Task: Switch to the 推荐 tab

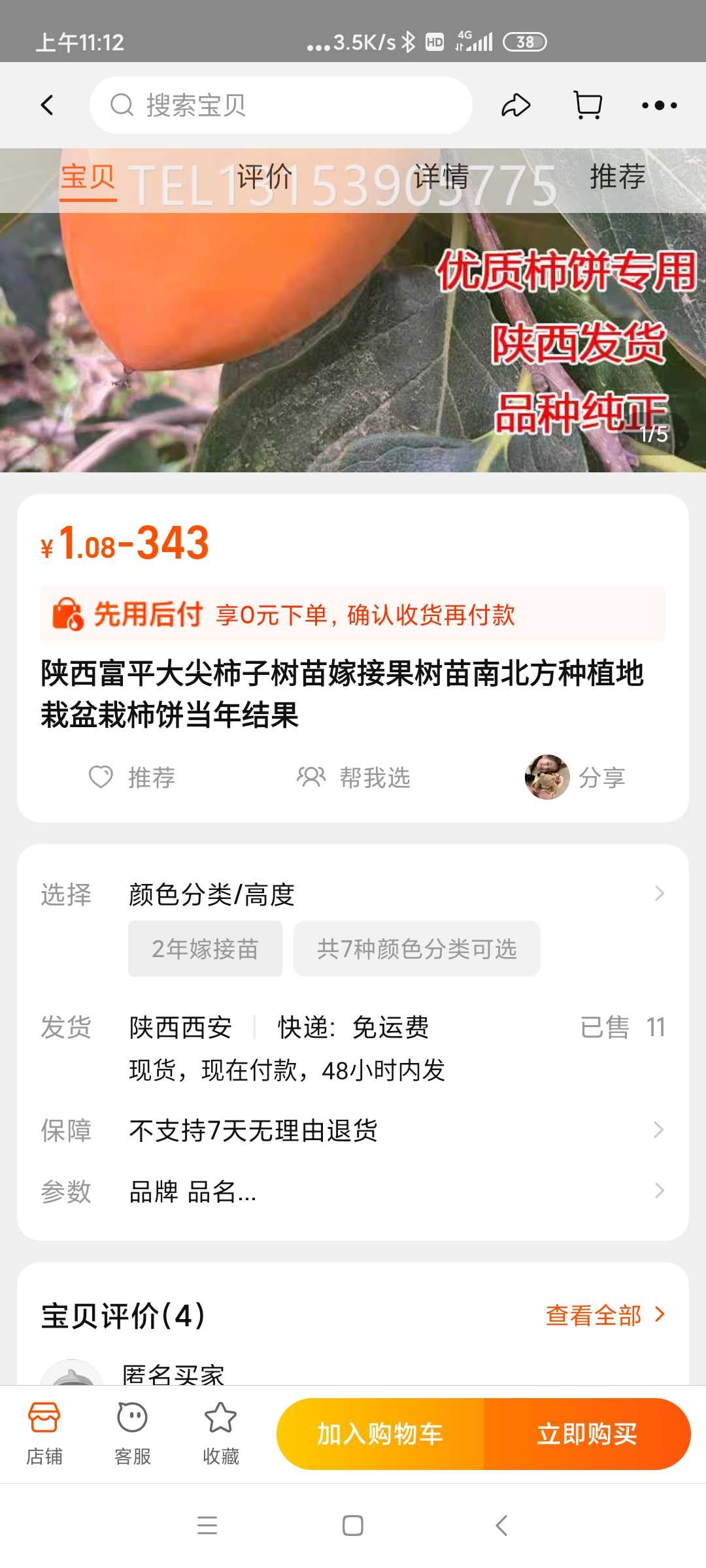Action: click(x=618, y=176)
